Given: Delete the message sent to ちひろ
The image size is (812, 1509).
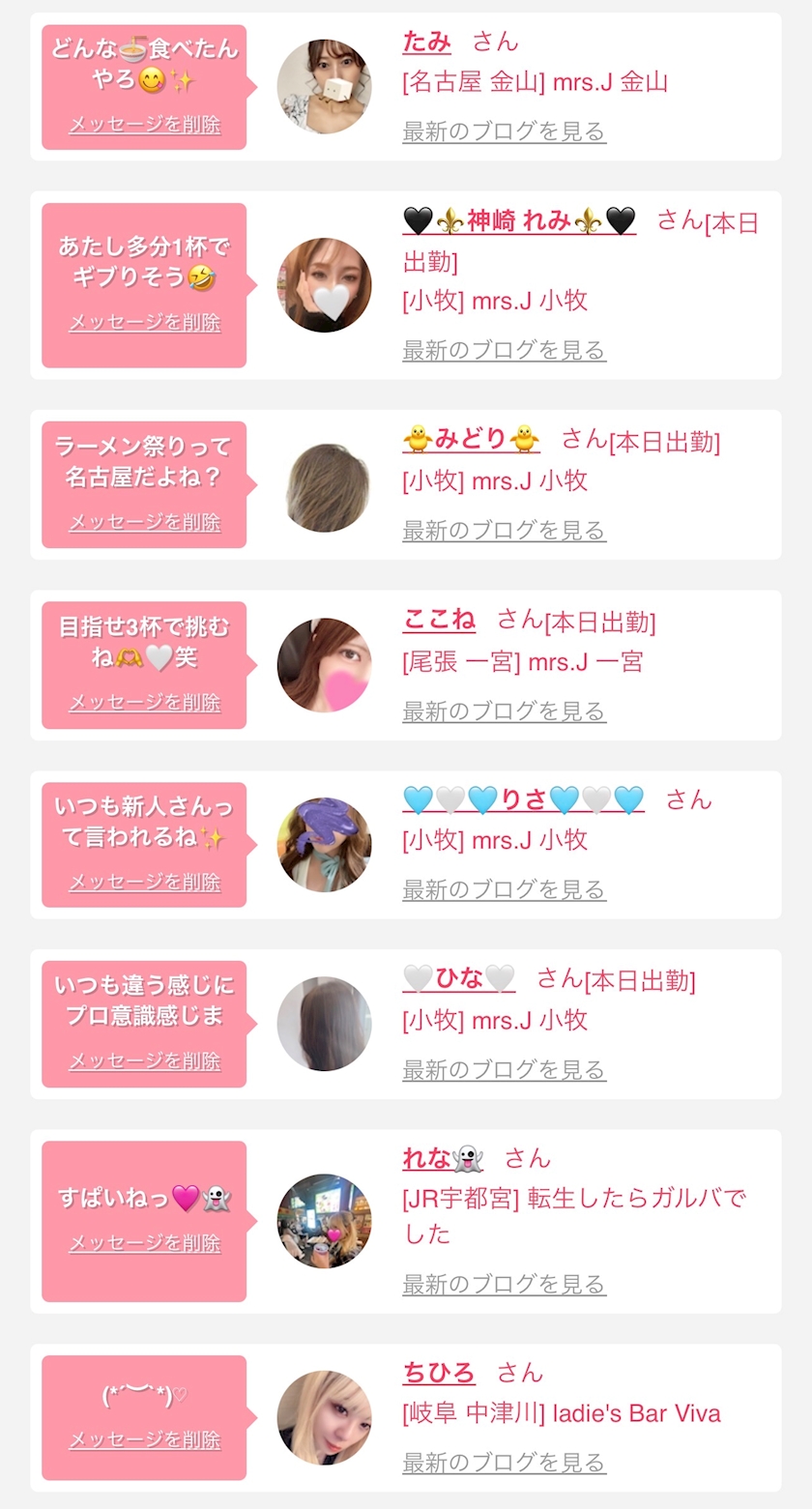Looking at the screenshot, I should pos(145,1440).
